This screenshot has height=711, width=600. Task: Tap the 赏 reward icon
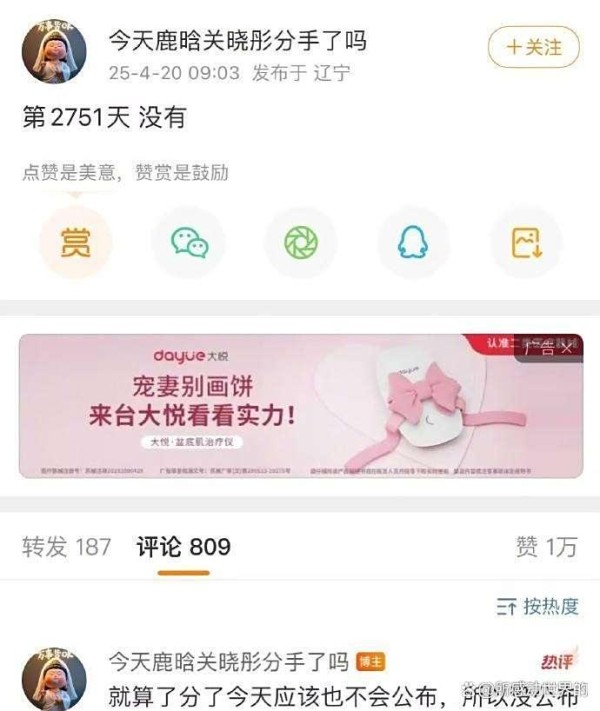click(x=75, y=241)
